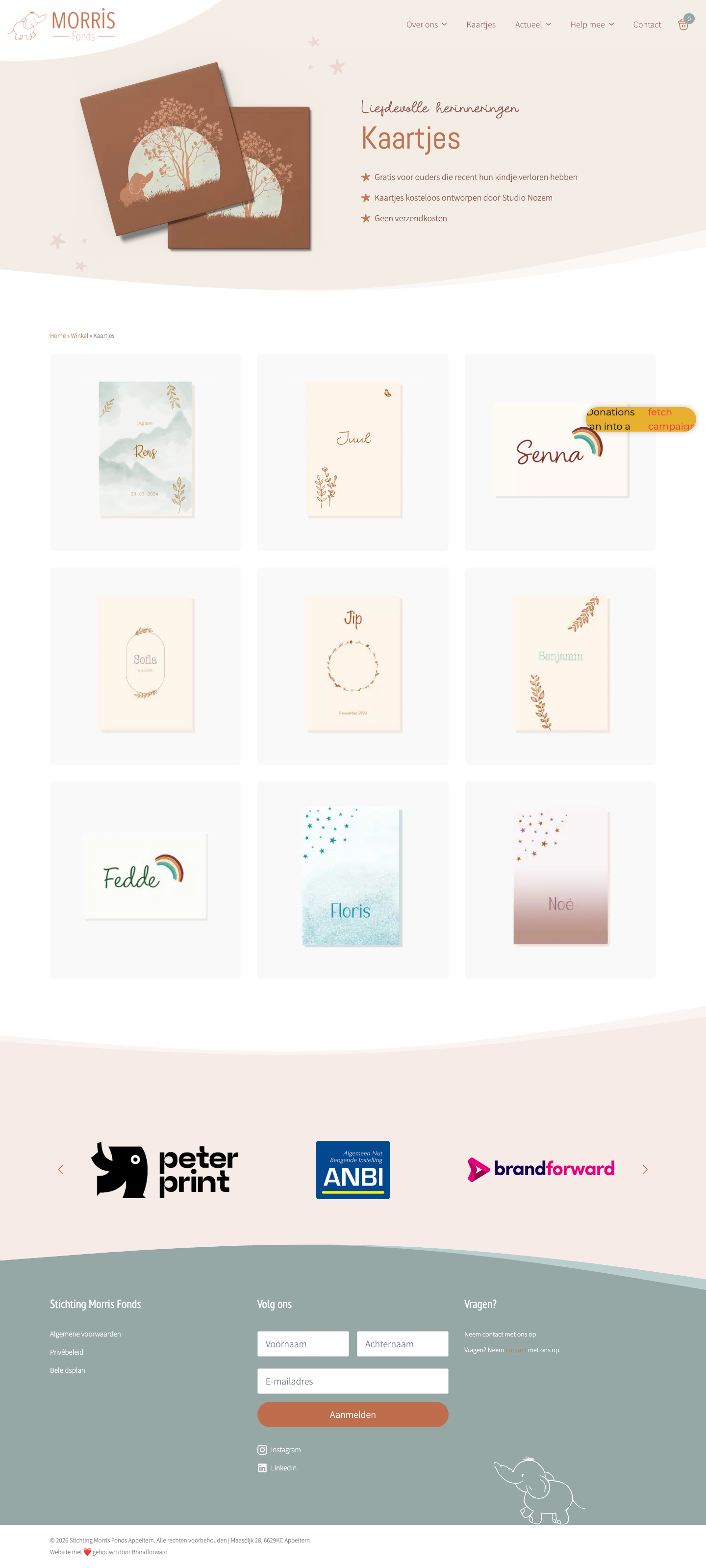Tap the E-mailadres field
The height and width of the screenshot is (1568, 706).
click(353, 1381)
